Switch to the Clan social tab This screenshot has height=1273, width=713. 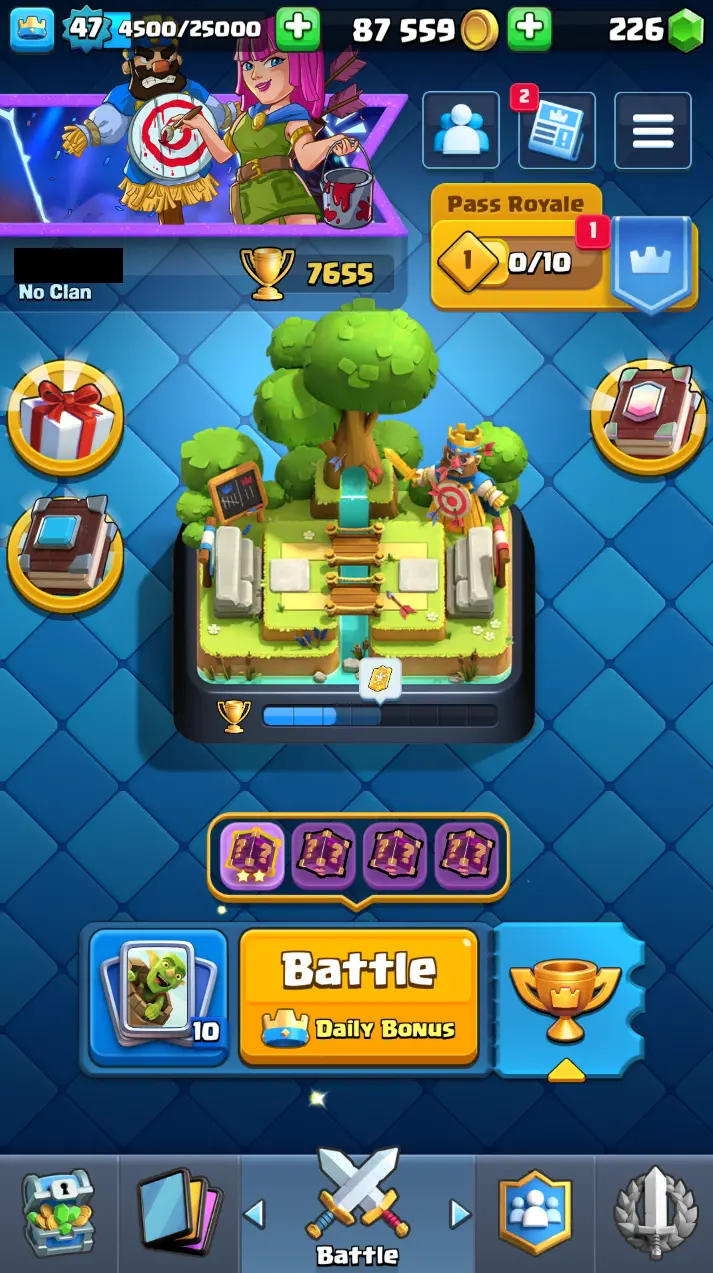pyautogui.click(x=535, y=1212)
